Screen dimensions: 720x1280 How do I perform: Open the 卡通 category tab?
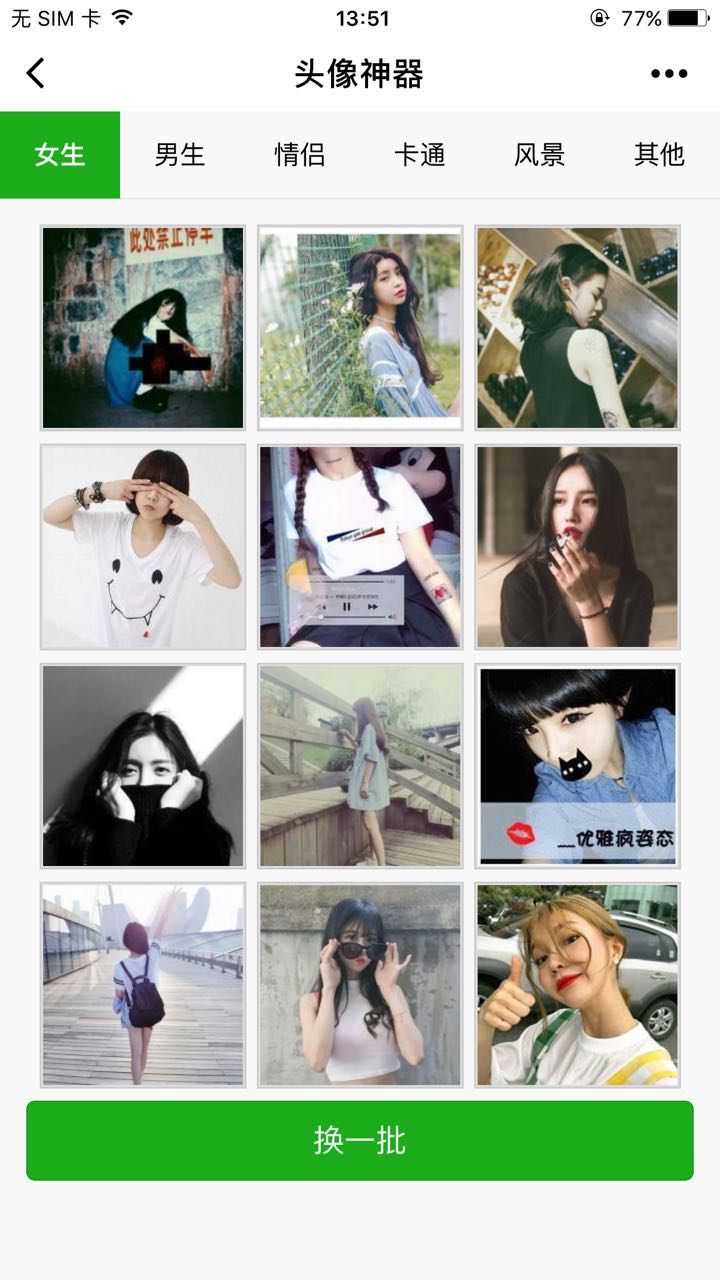pos(420,155)
